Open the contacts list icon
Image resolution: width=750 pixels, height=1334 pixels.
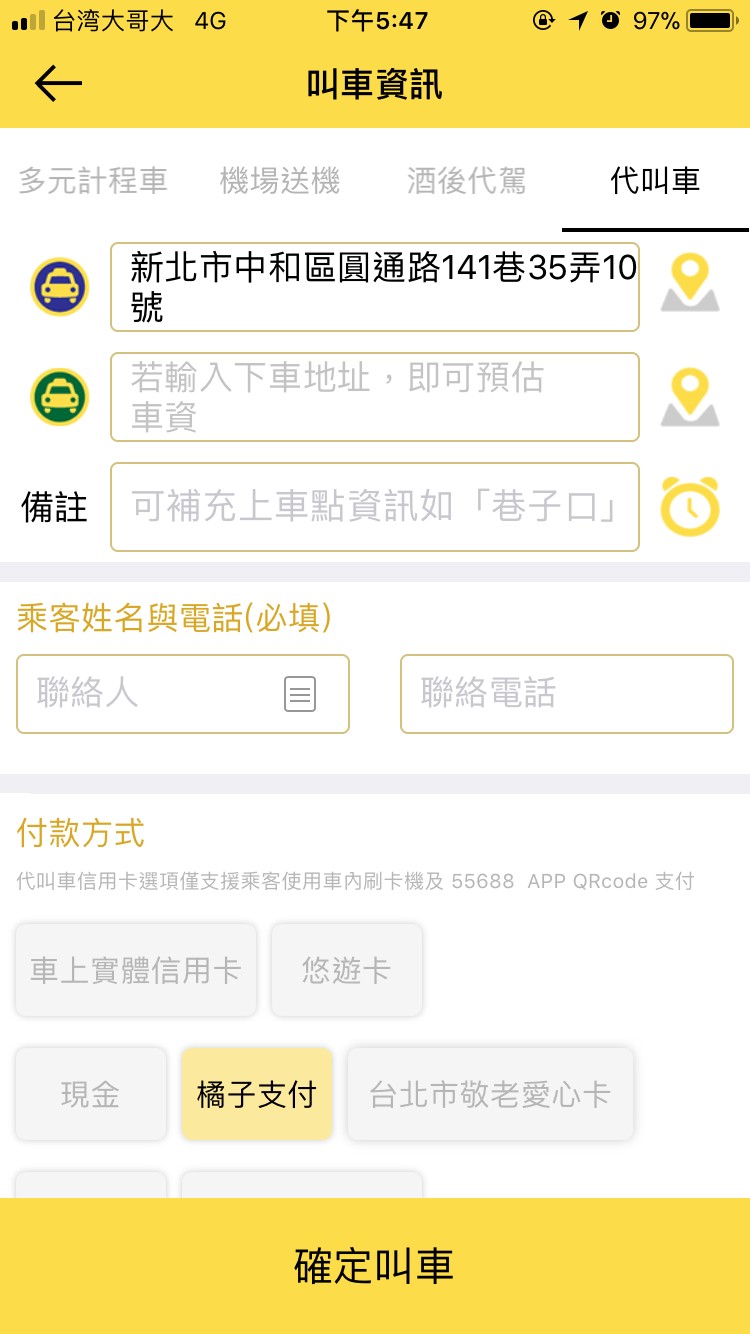(x=300, y=694)
